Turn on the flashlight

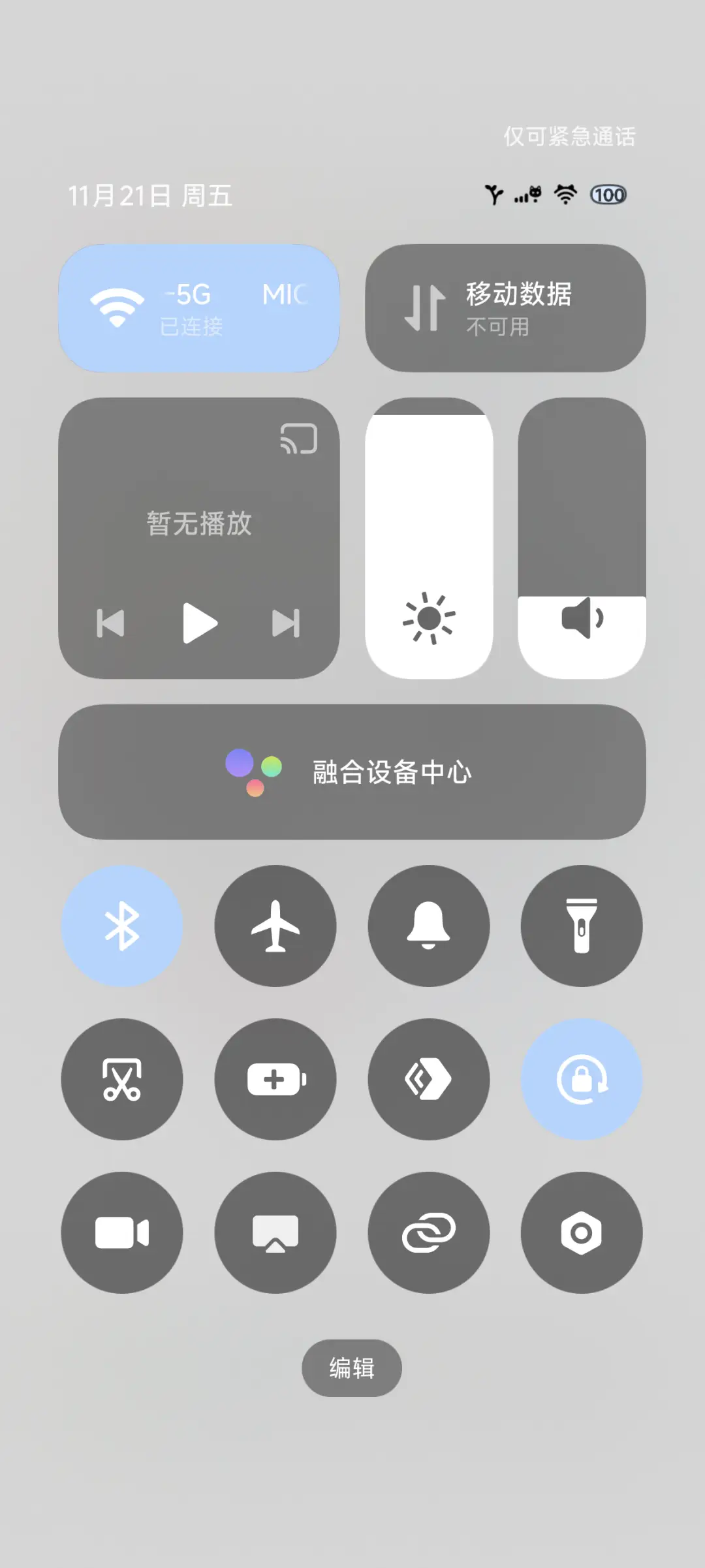click(x=582, y=926)
